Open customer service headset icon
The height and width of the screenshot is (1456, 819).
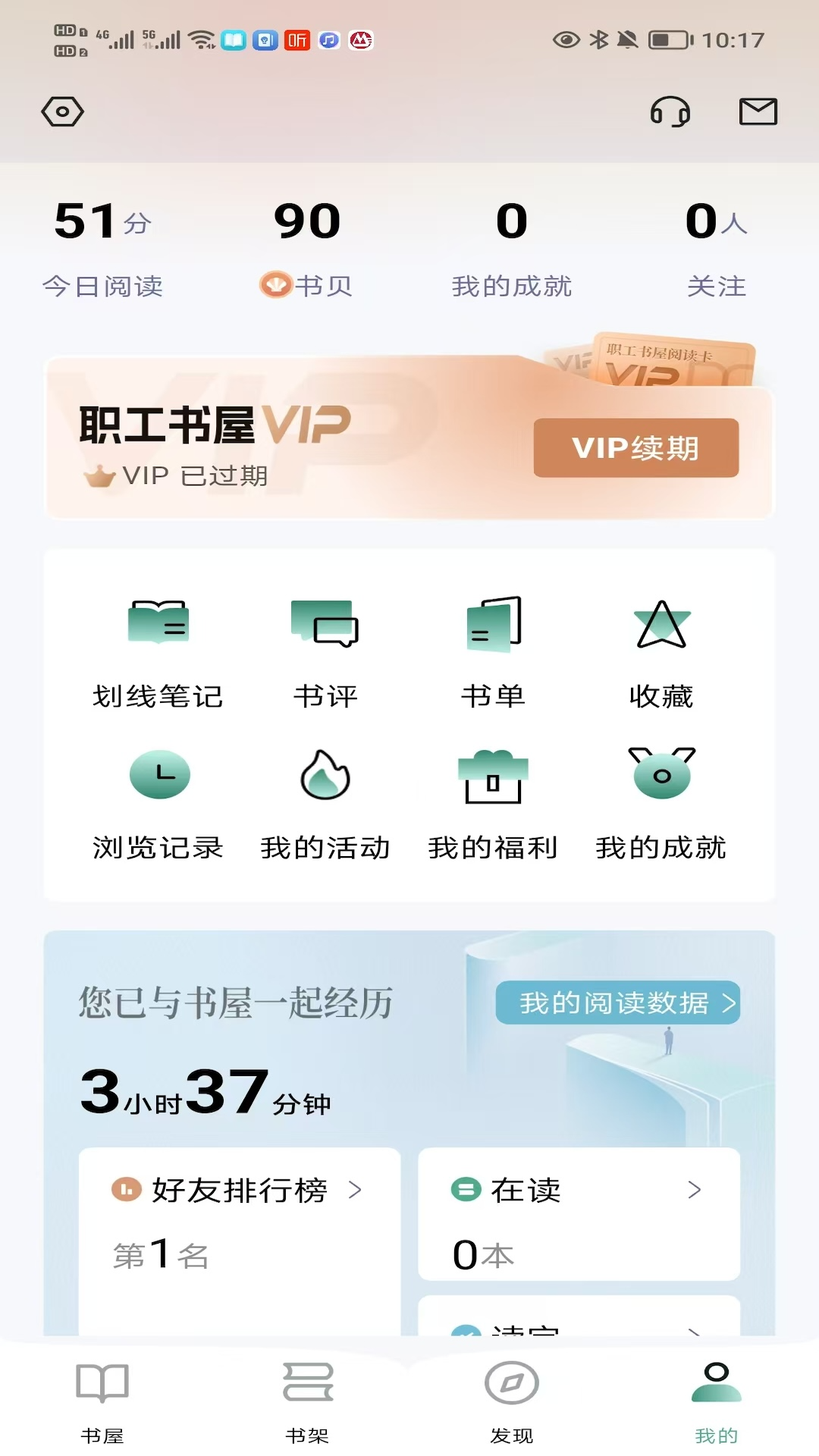[670, 112]
